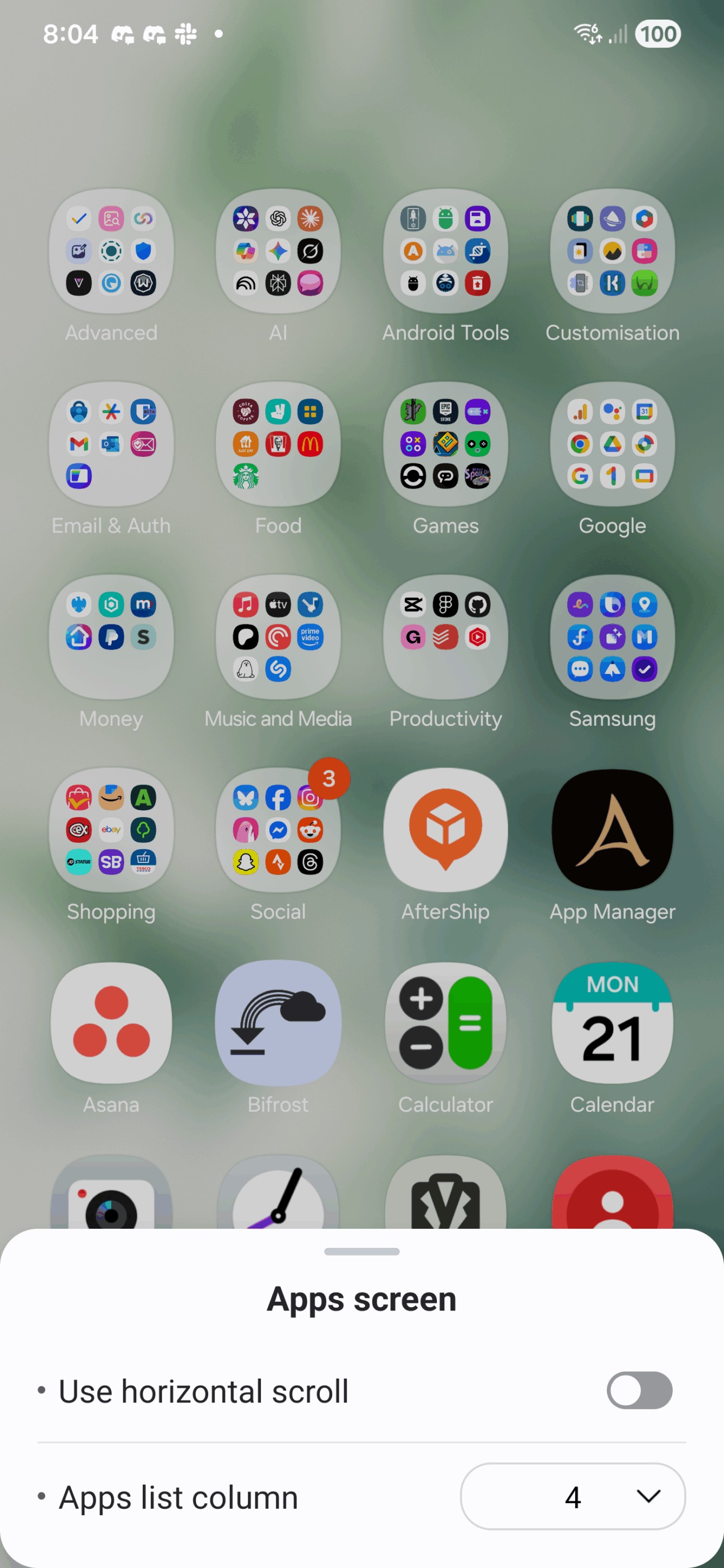Open the Productivity folder

pos(445,636)
